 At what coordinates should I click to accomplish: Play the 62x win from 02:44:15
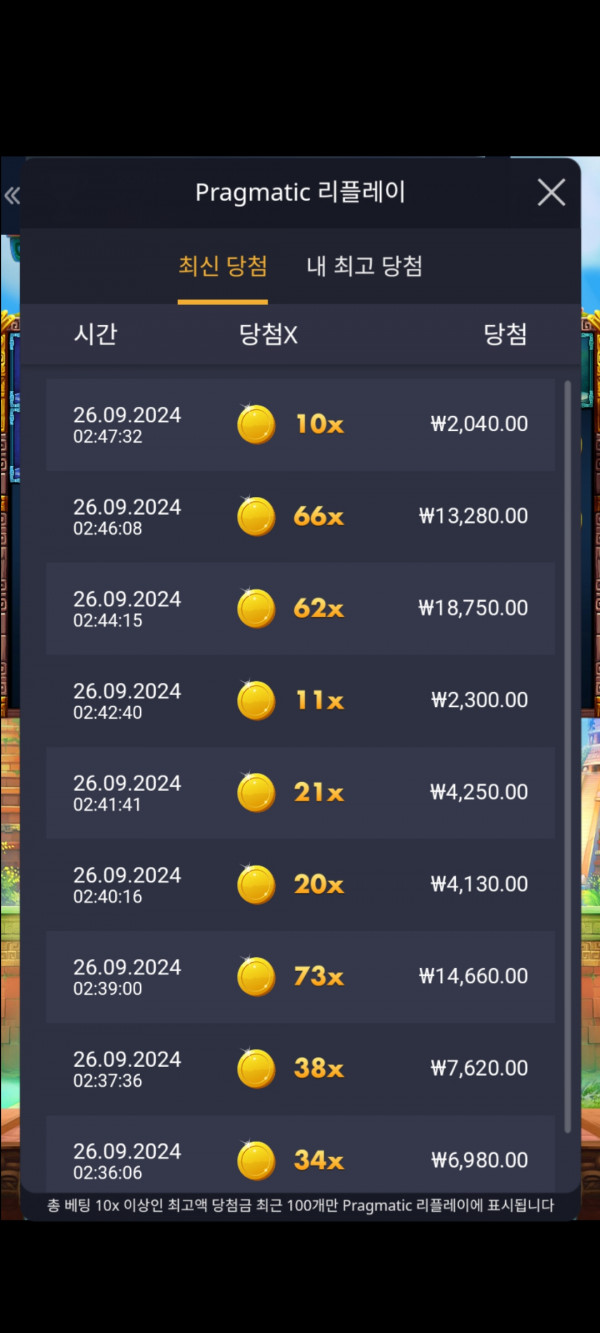click(x=300, y=608)
